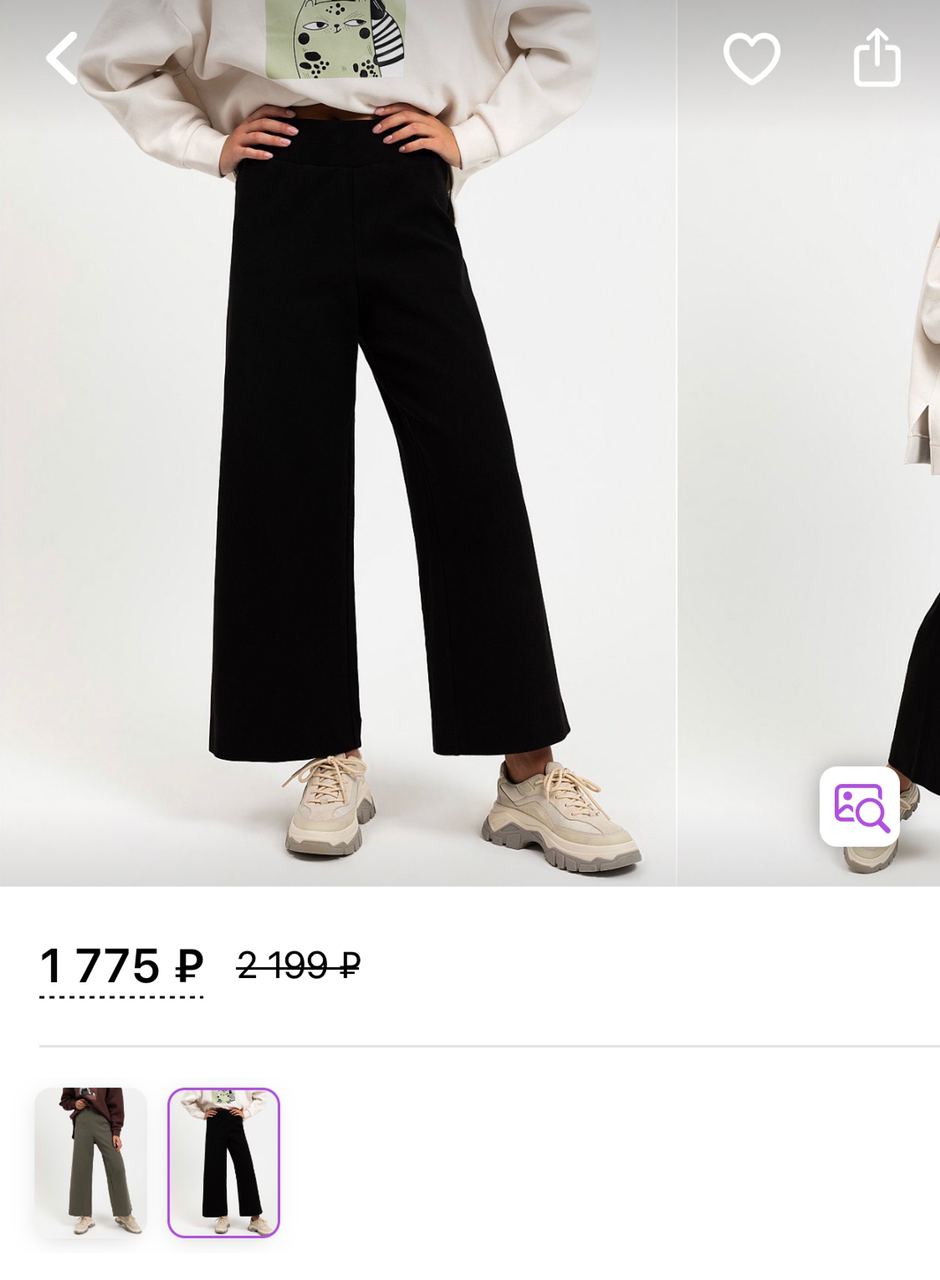Open the 1 775 ₽ price details

click(121, 967)
